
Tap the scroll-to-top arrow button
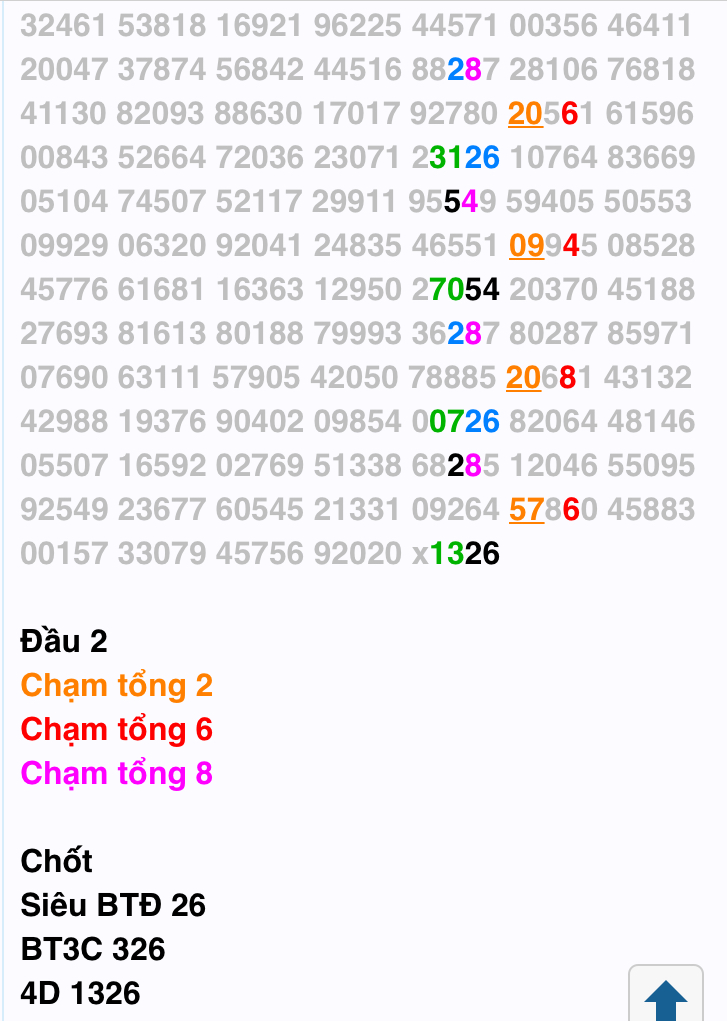(666, 996)
